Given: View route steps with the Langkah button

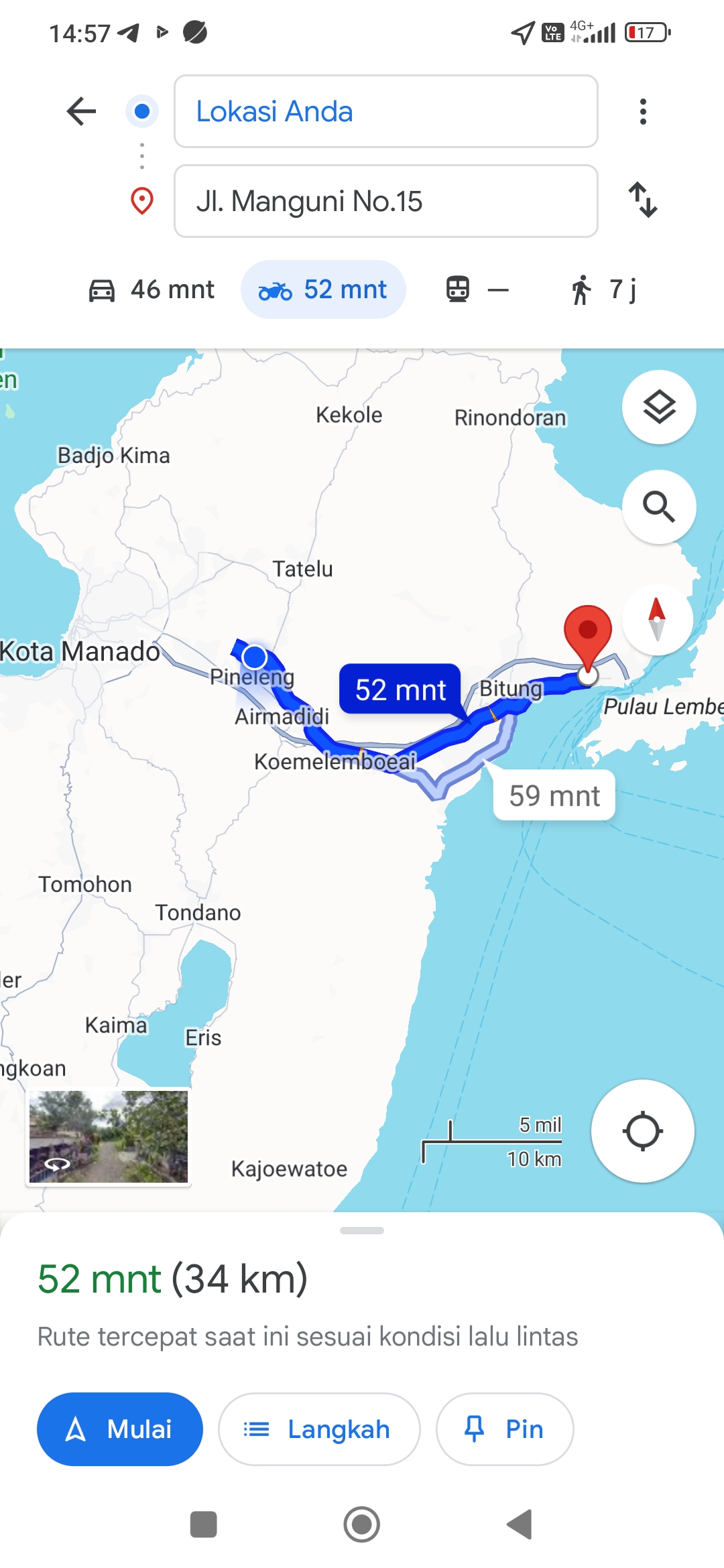Looking at the screenshot, I should [319, 1429].
